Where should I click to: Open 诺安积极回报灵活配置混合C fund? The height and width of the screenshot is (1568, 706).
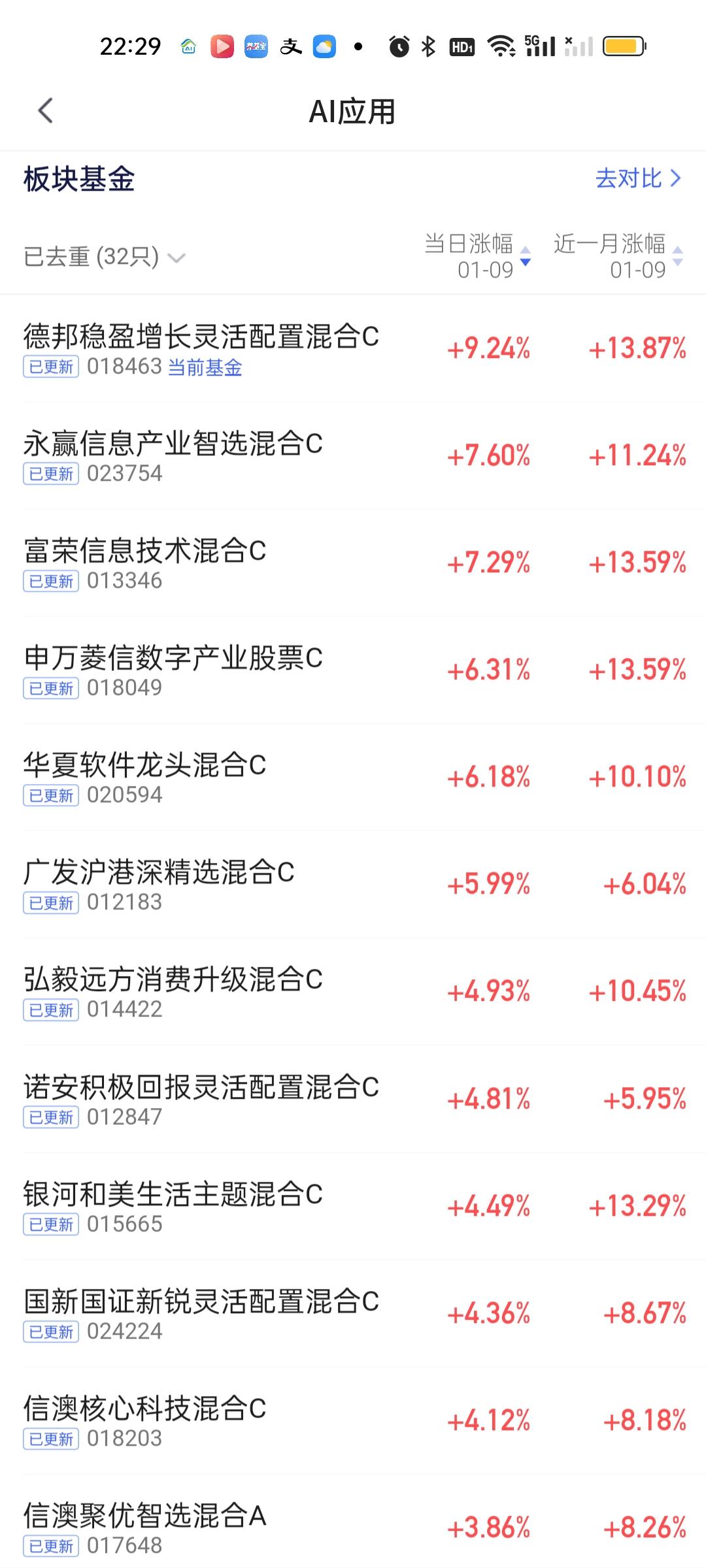tap(201, 1087)
